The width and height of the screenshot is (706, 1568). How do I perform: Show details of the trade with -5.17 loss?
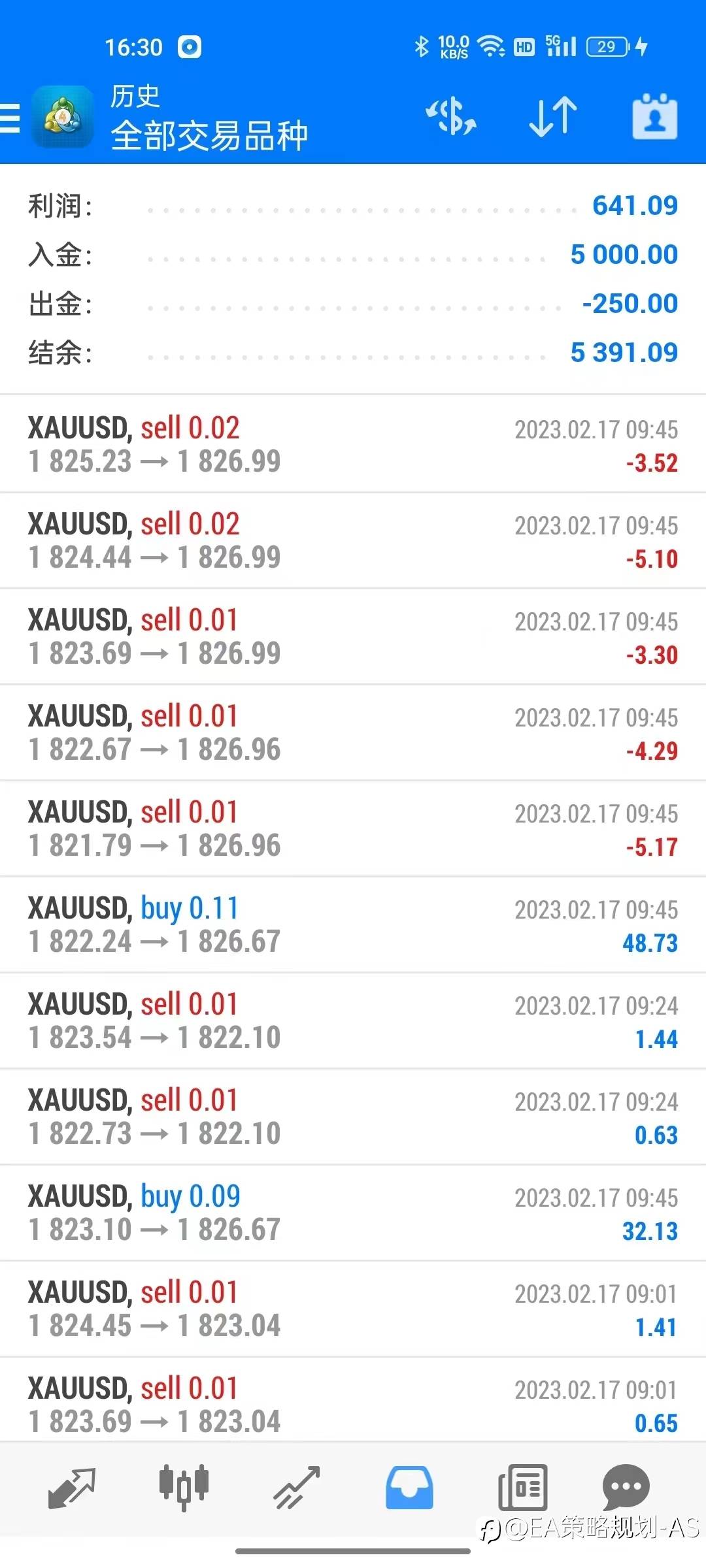pyautogui.click(x=353, y=828)
